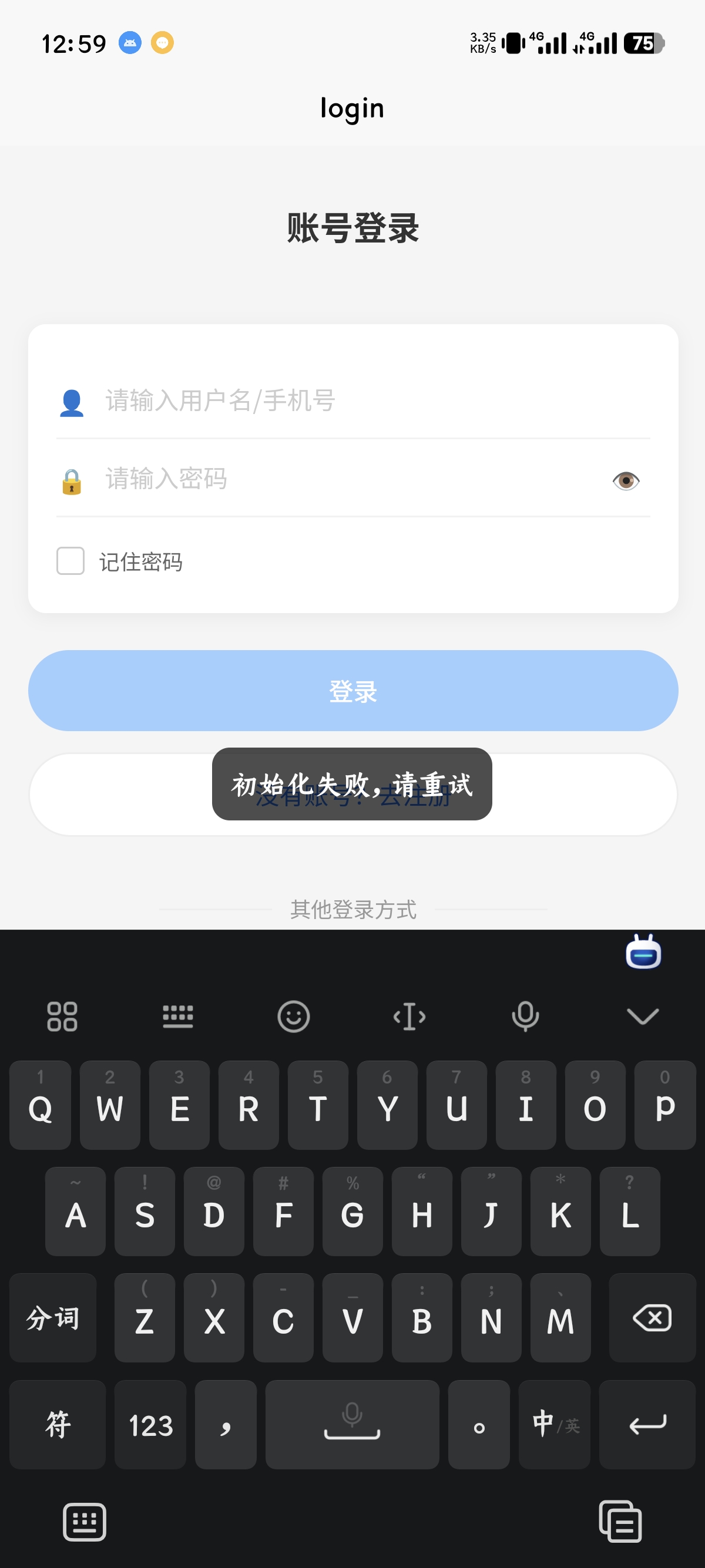705x1568 pixels.
Task: Switch input language with the 中/英 key
Action: pyautogui.click(x=555, y=1425)
